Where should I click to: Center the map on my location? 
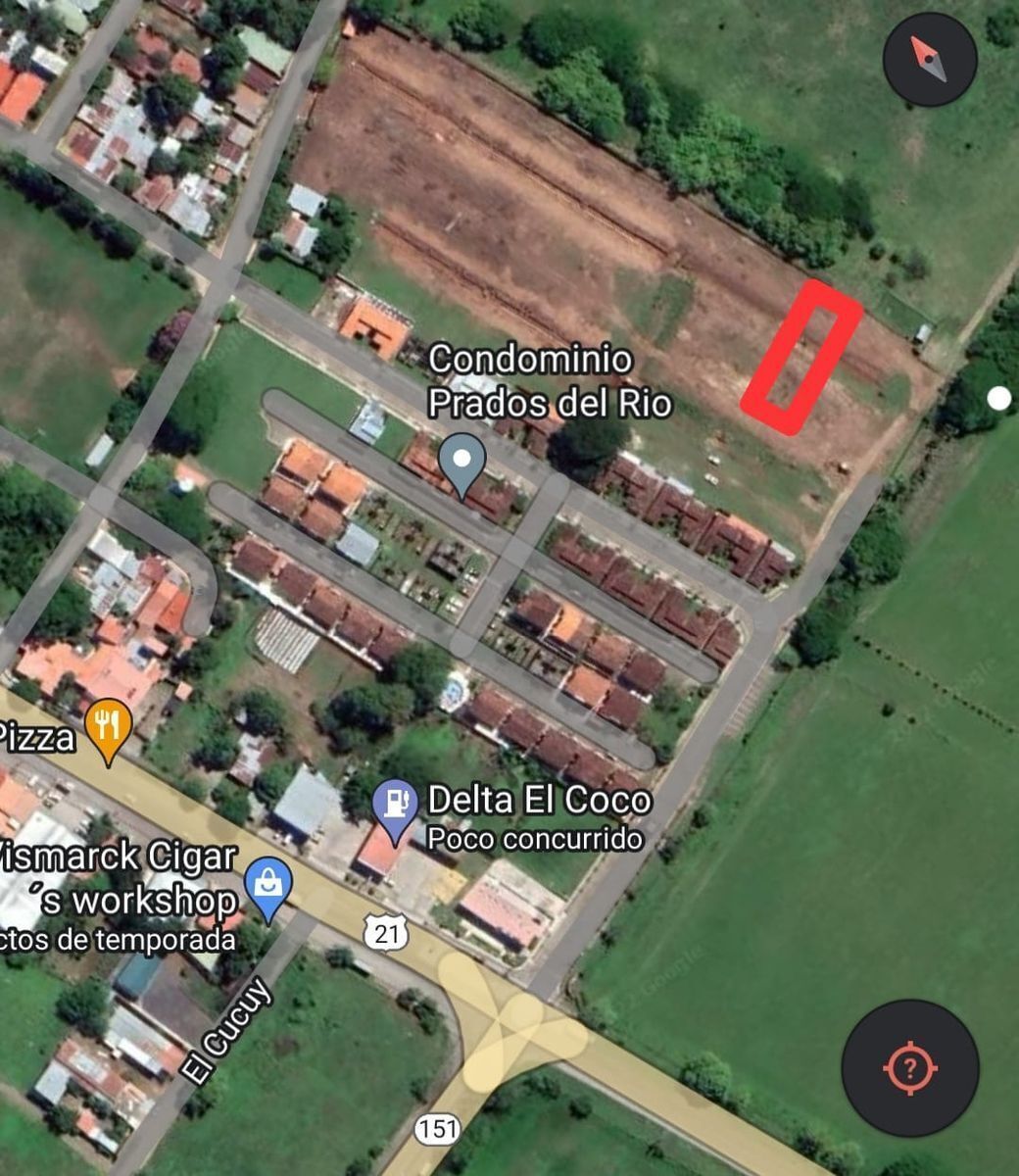click(910, 1067)
